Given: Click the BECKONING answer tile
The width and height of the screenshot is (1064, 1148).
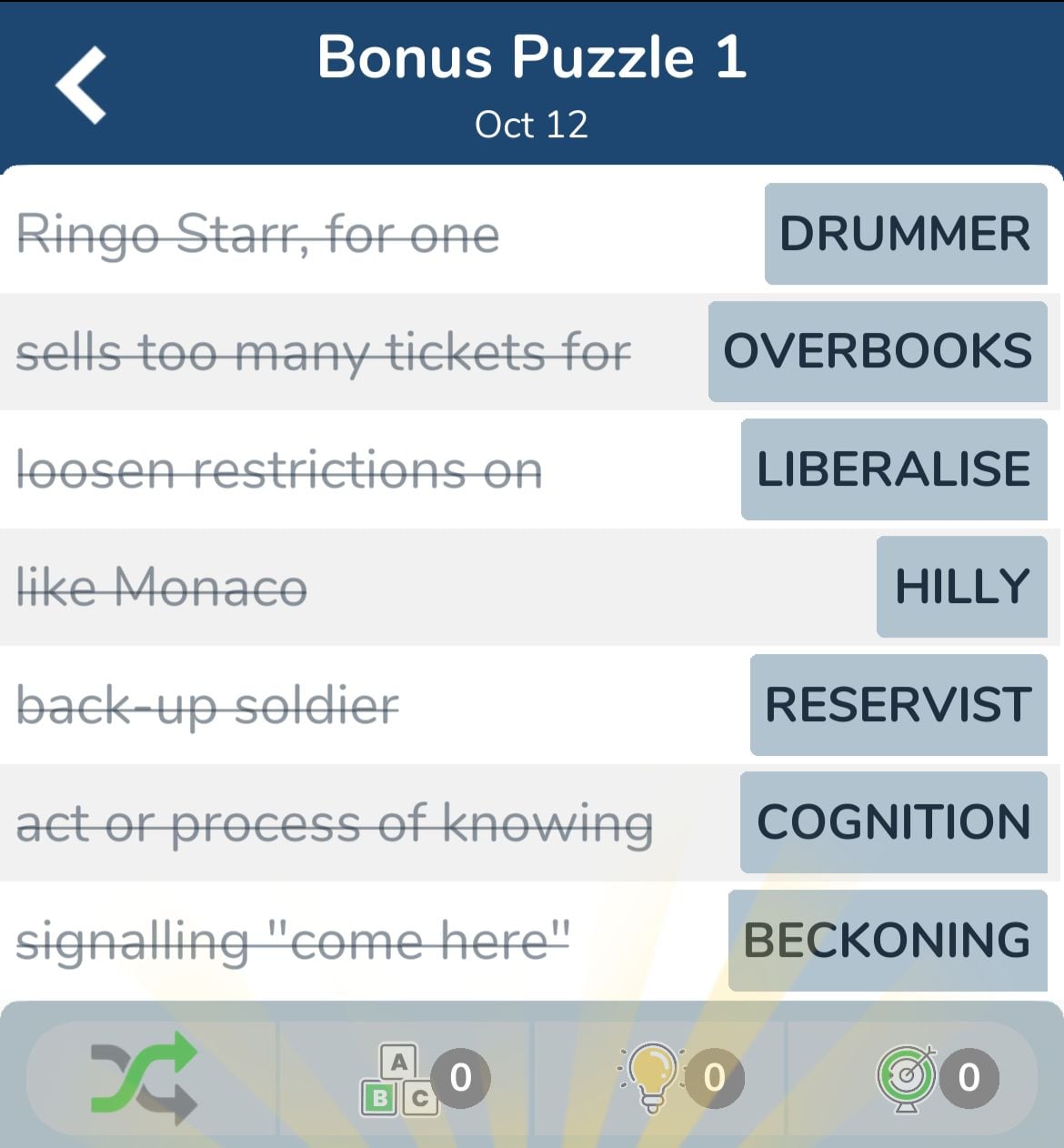Looking at the screenshot, I should 886,939.
